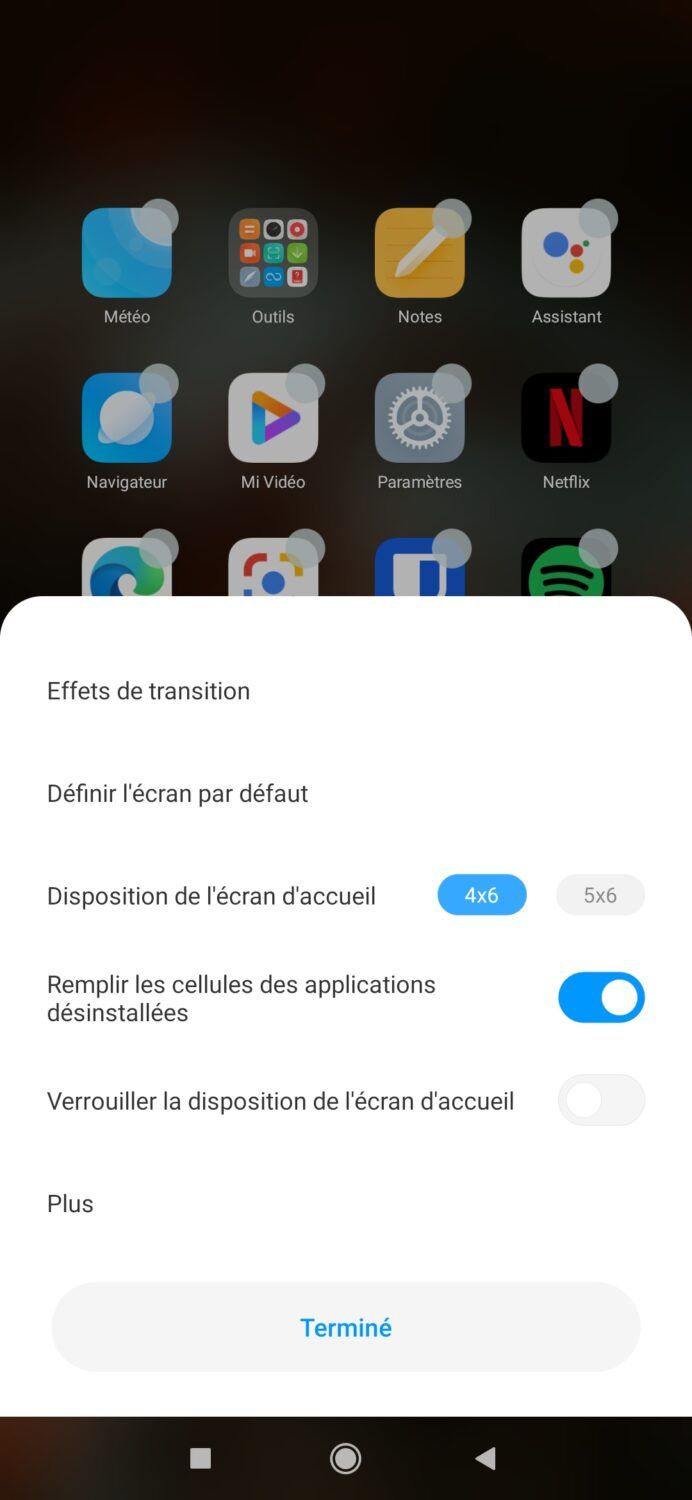Select the Netflix app icon
This screenshot has height=1500, width=692.
point(566,418)
